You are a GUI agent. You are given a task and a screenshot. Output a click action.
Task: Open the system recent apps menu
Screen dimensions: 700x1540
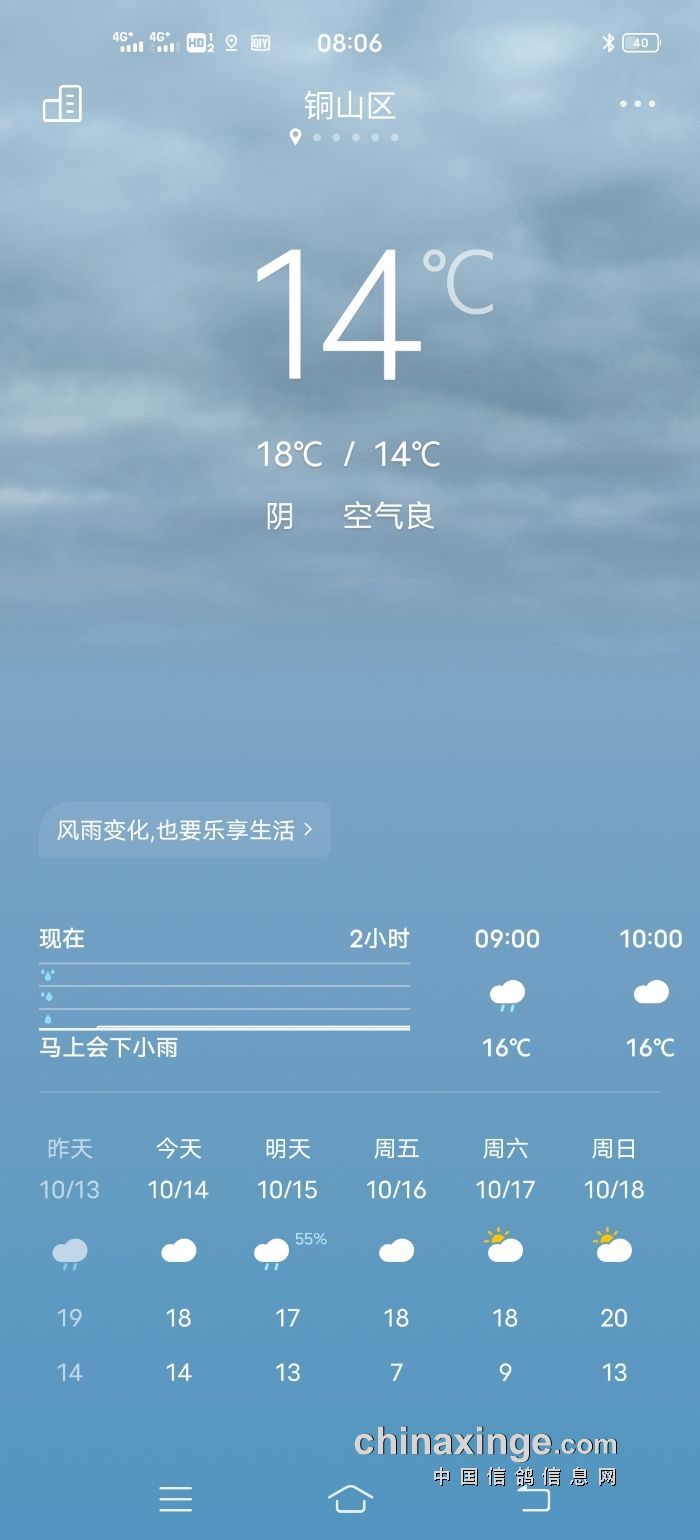click(x=175, y=1498)
